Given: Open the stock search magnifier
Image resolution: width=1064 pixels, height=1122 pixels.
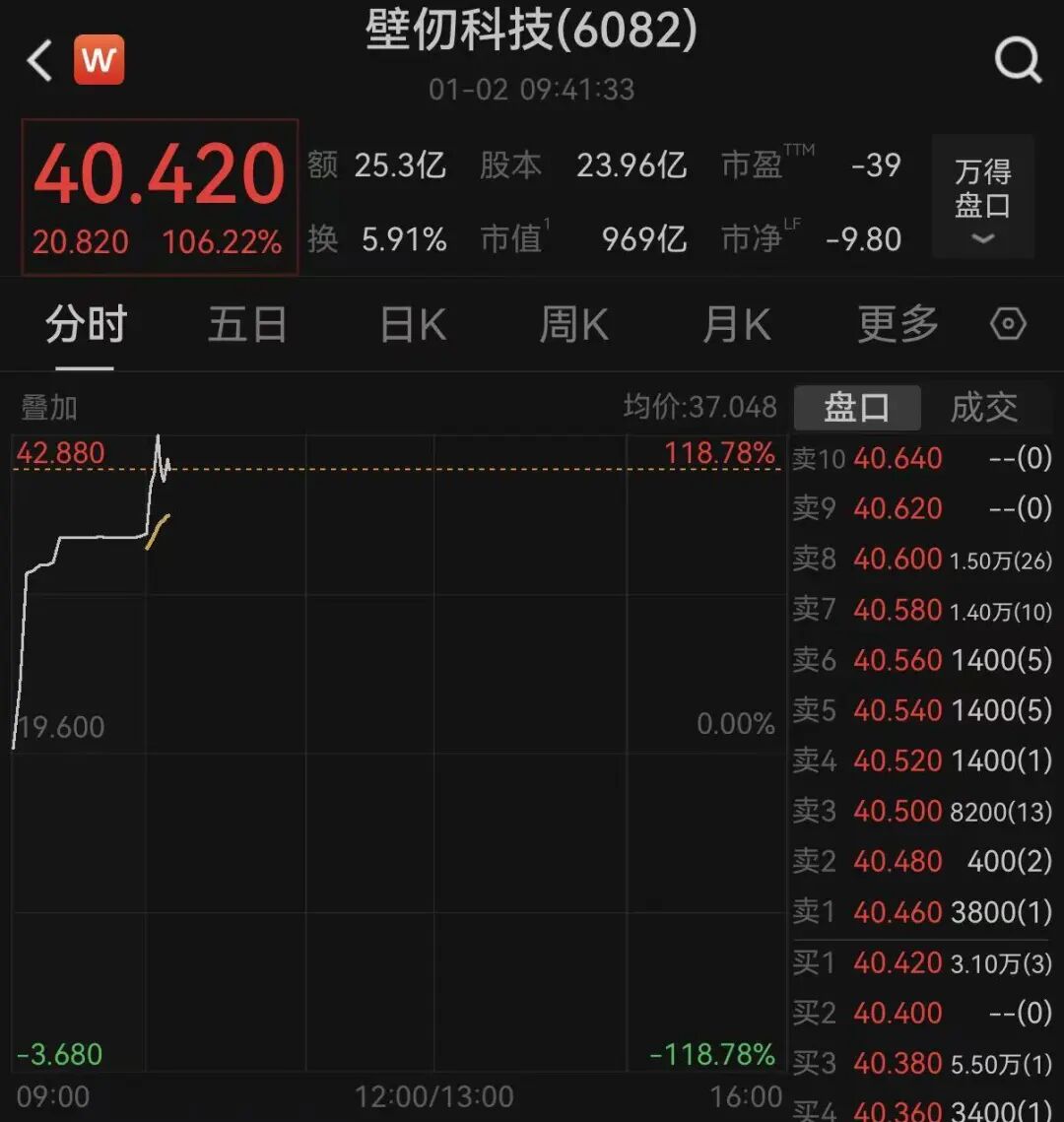Looking at the screenshot, I should point(1018,61).
